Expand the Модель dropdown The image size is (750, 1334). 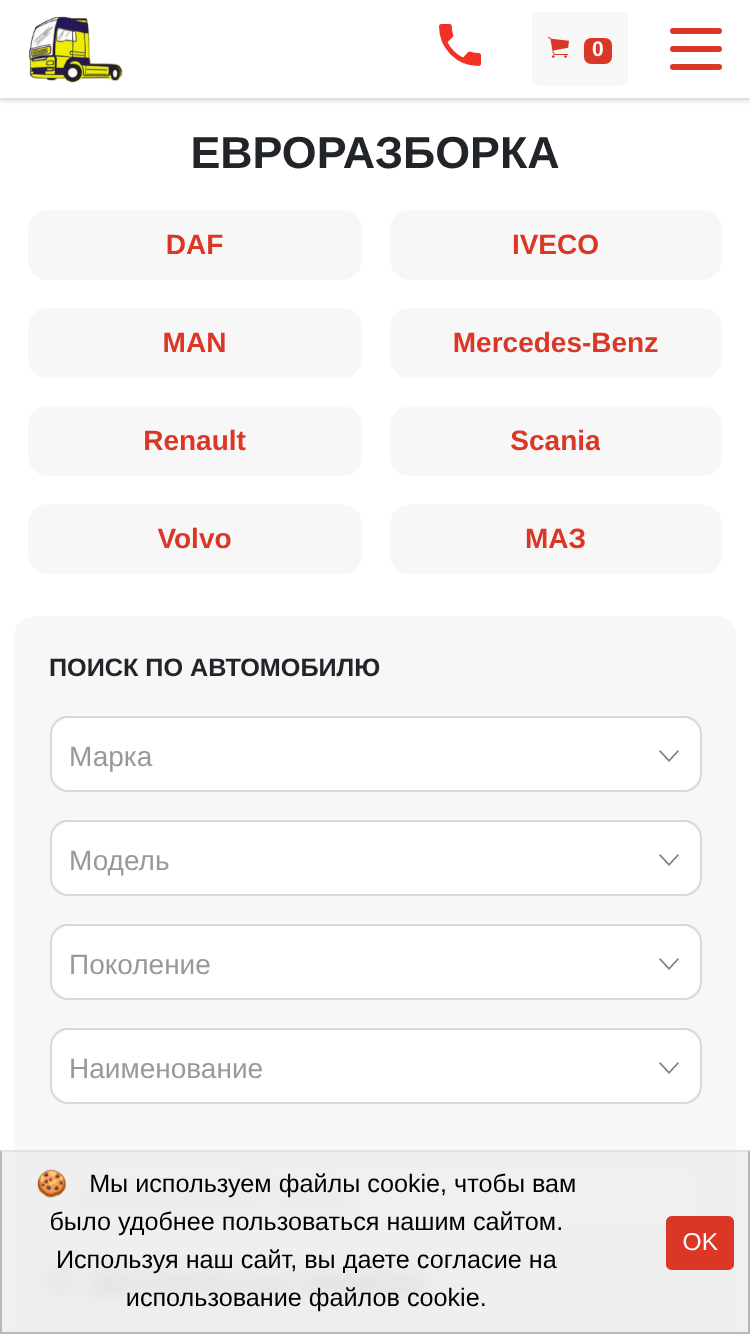[376, 858]
